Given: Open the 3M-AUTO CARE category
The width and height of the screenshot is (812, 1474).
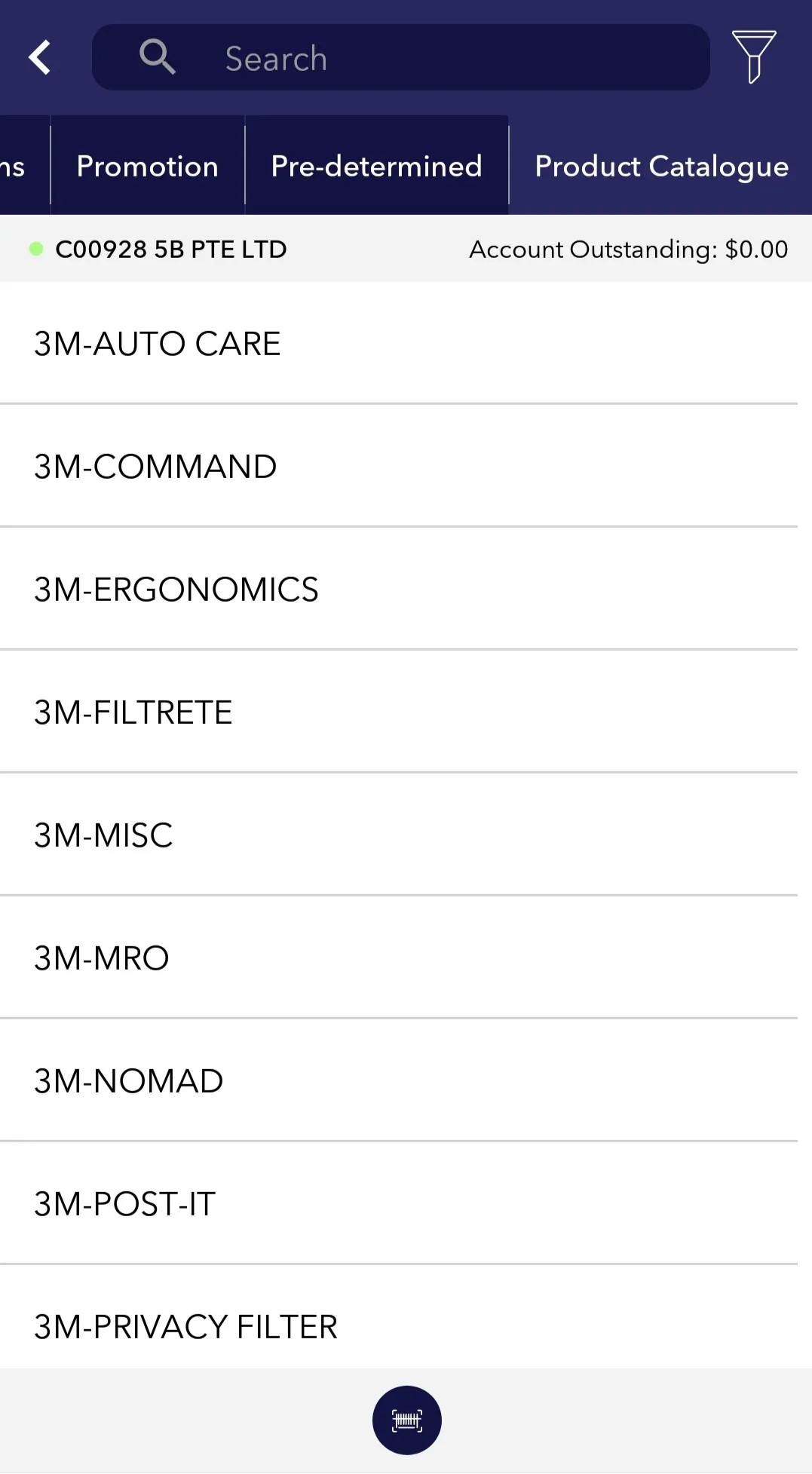Looking at the screenshot, I should click(399, 344).
